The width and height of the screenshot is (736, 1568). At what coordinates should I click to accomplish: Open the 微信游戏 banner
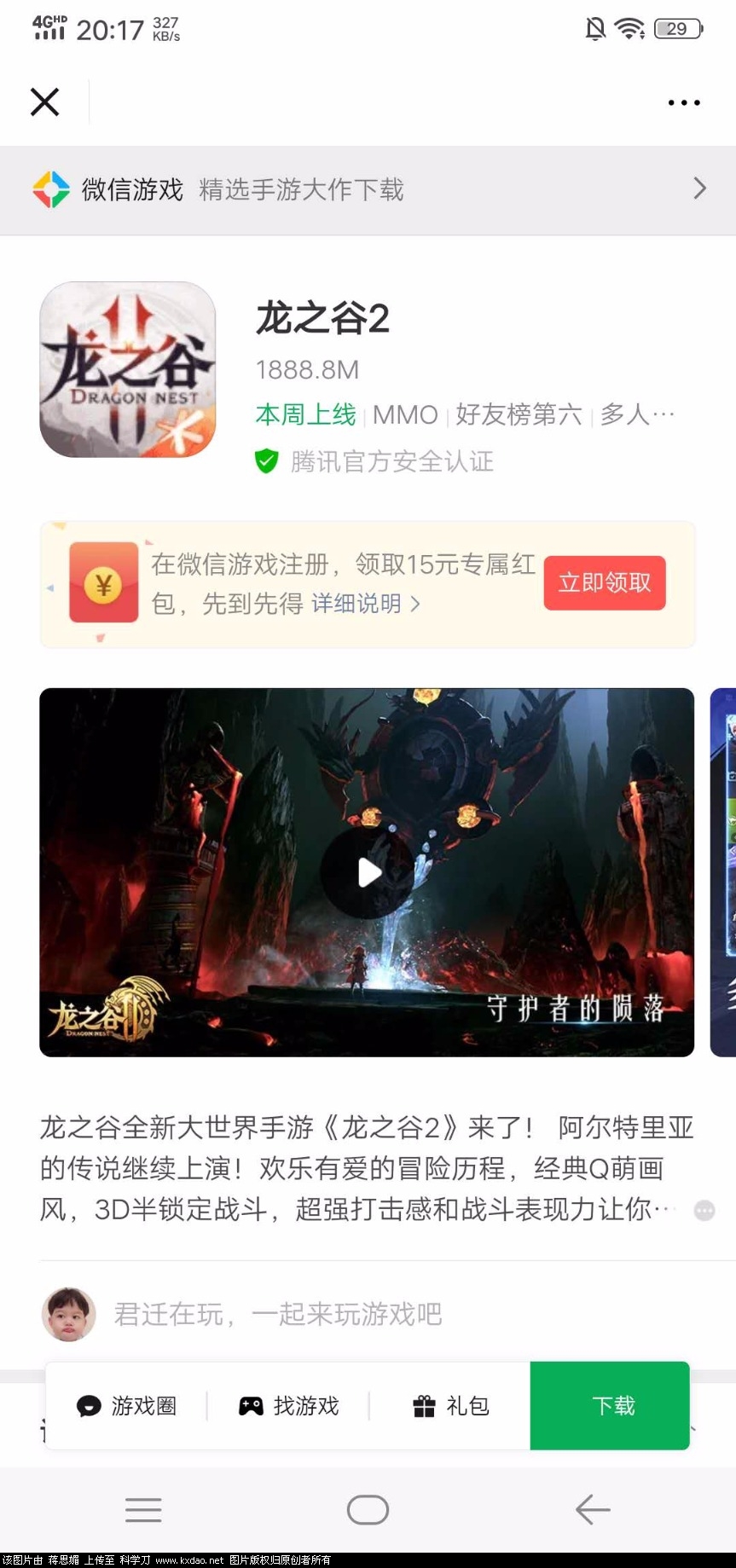[x=368, y=189]
